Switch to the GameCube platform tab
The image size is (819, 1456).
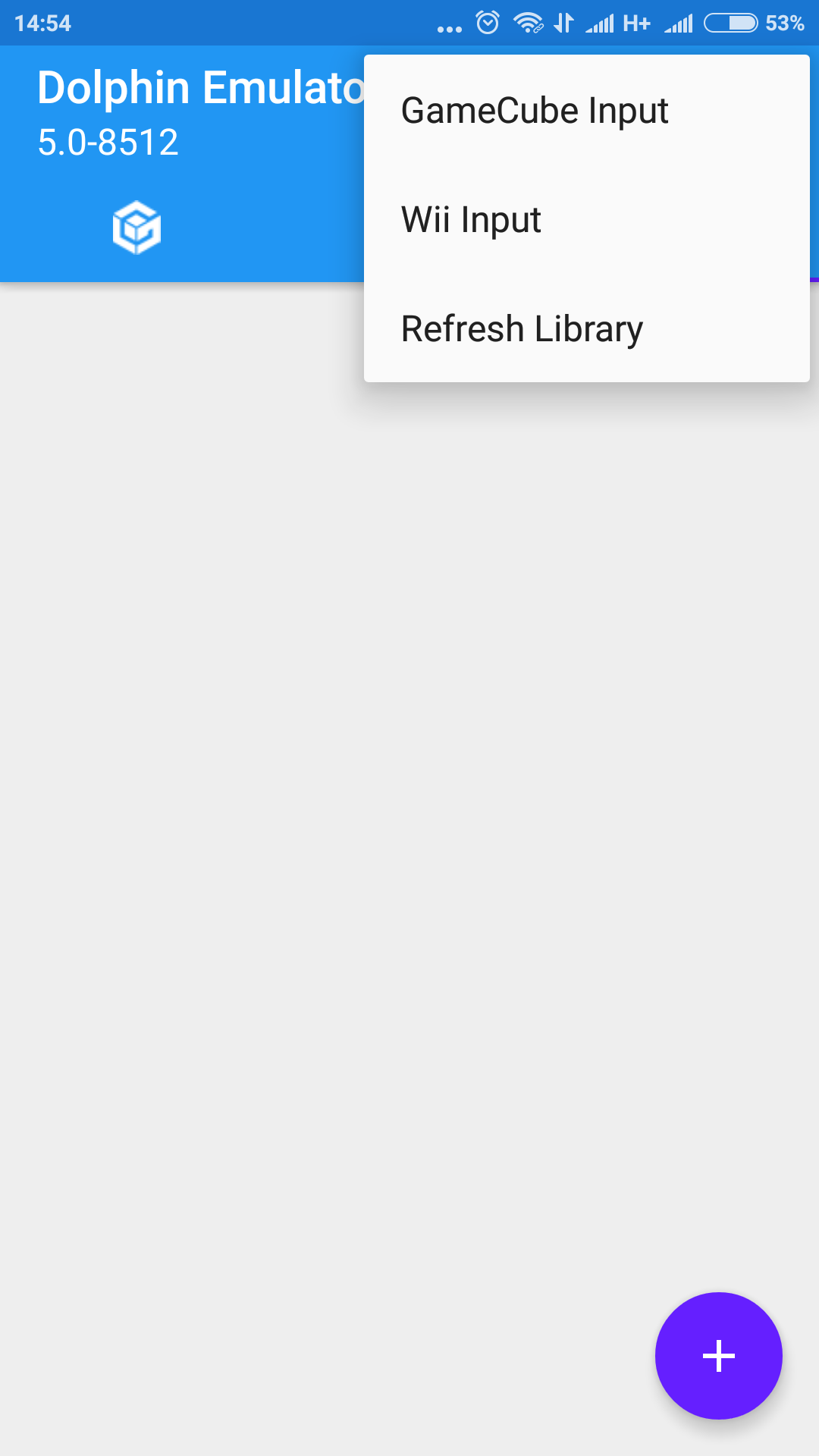pyautogui.click(x=136, y=227)
